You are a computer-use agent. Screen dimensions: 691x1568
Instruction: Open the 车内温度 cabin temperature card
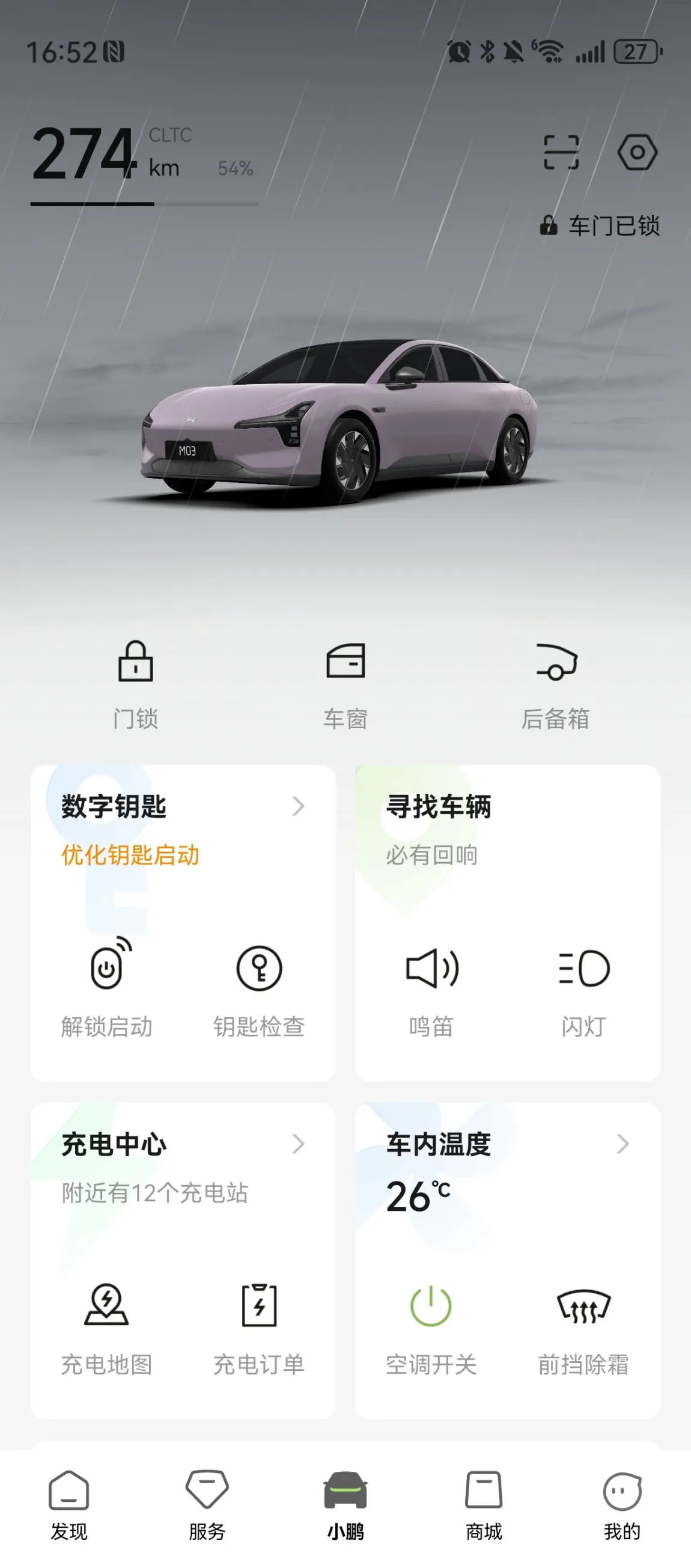[x=507, y=1144]
